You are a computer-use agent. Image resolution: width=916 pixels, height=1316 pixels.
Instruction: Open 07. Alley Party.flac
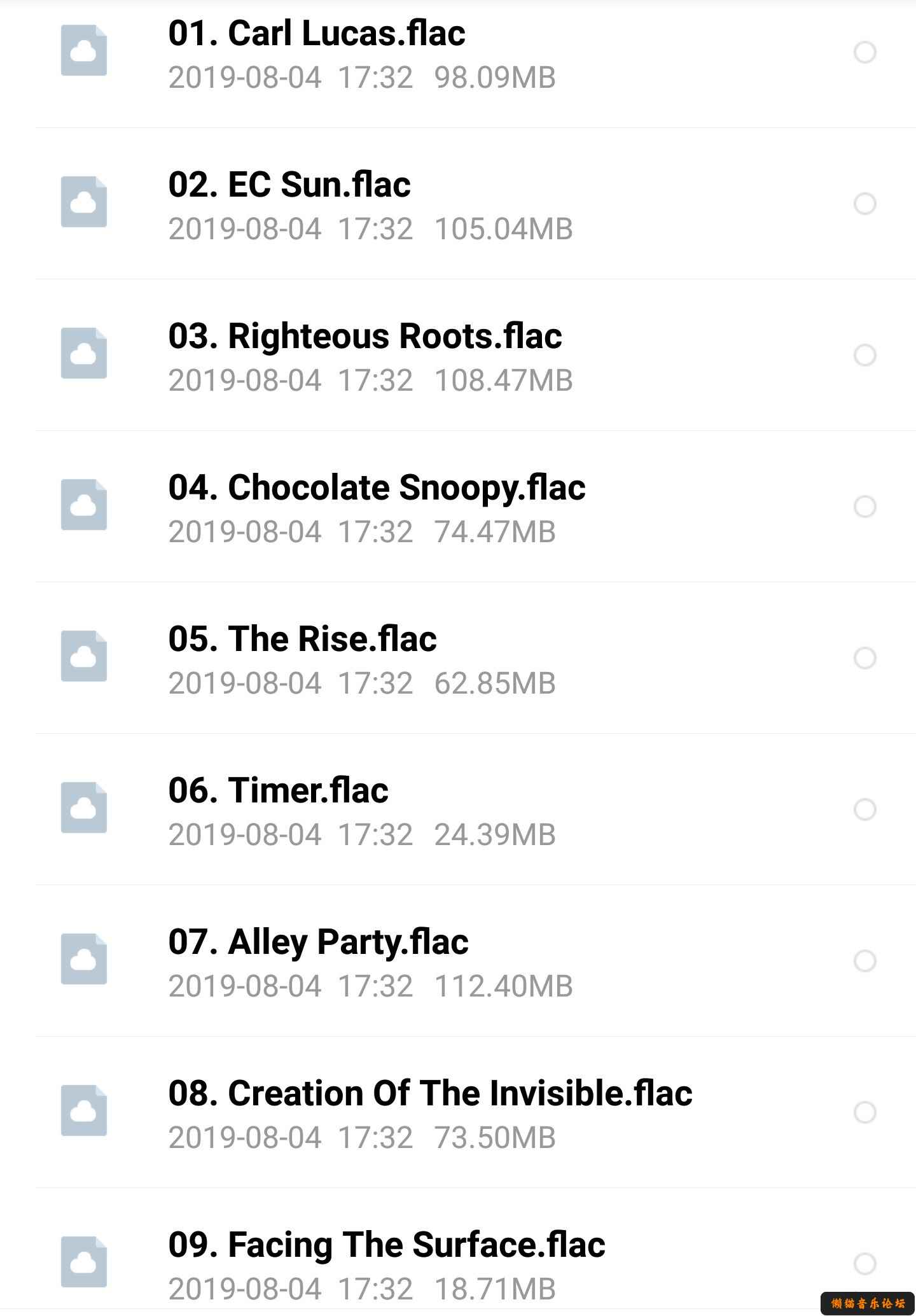click(318, 942)
